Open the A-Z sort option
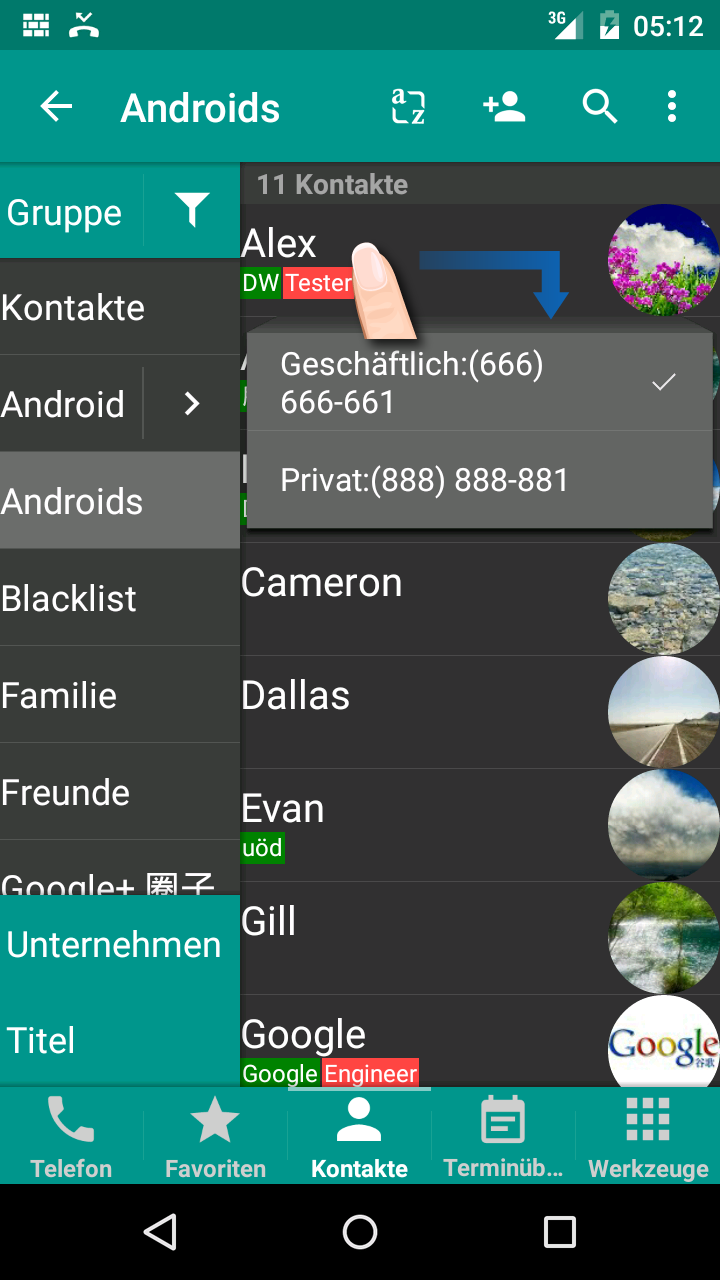 (408, 107)
